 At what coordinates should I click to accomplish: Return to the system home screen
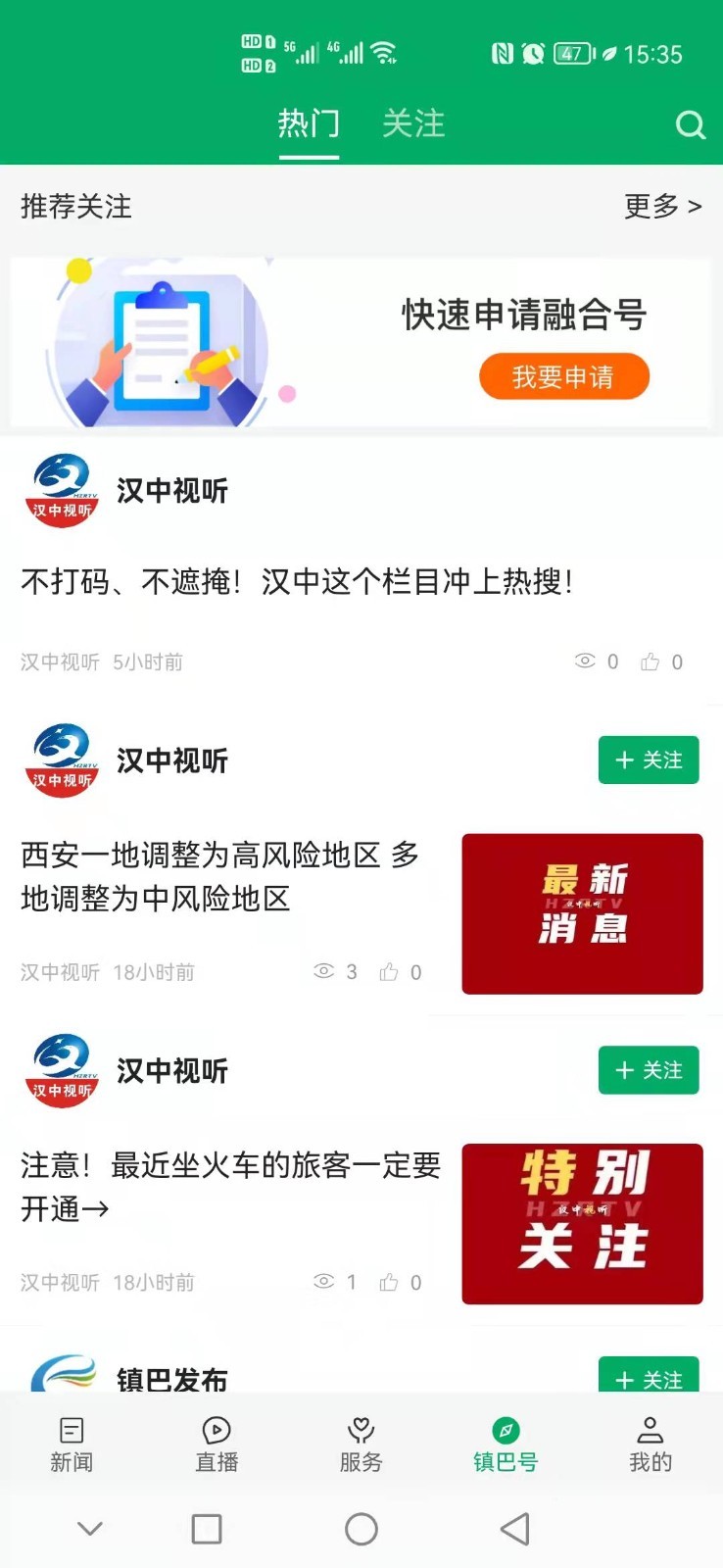(x=361, y=1529)
